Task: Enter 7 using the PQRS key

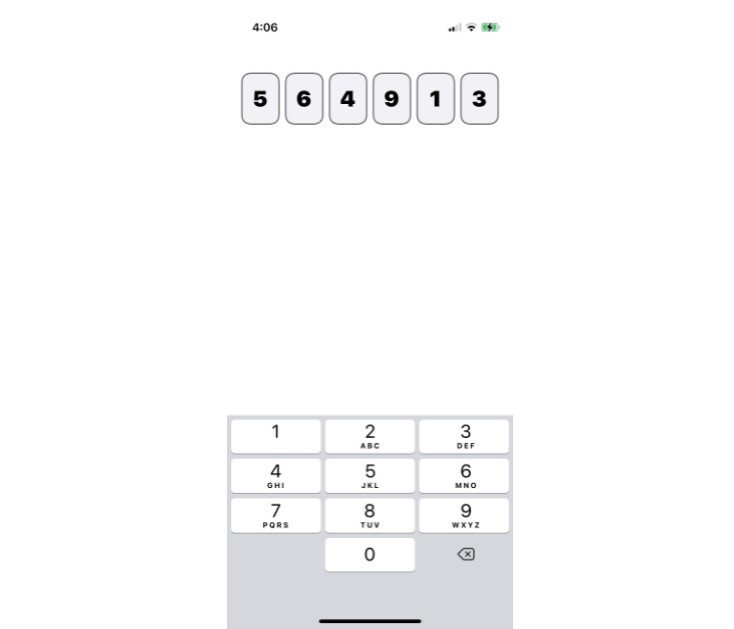Action: (276, 515)
